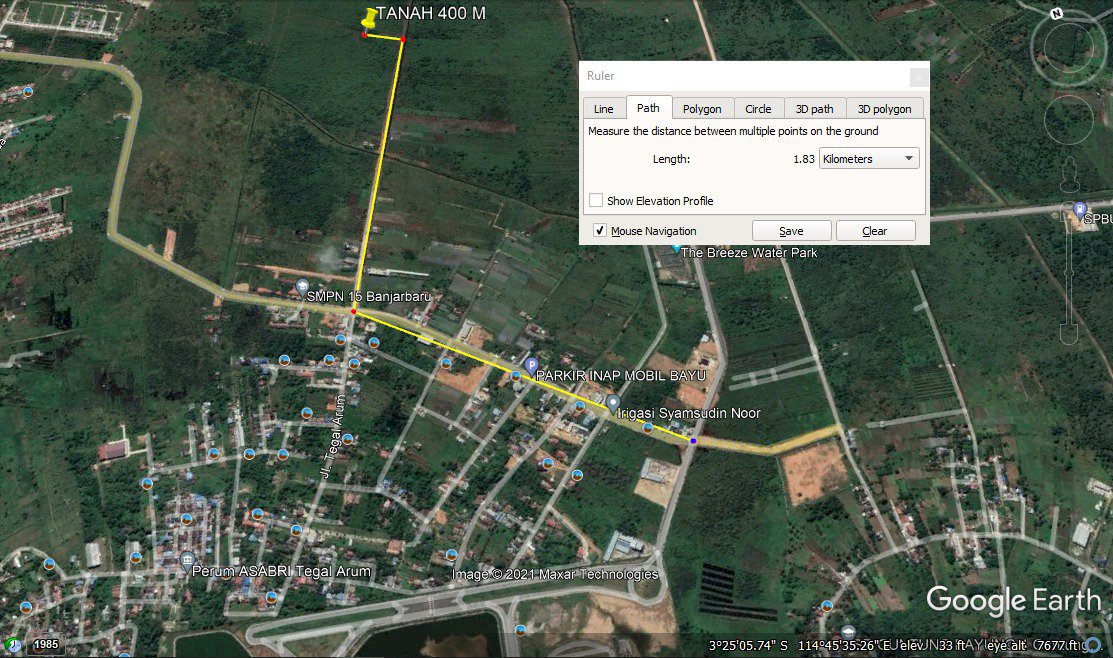
Task: Tap the Perum ASABRI Tegal Arum marker
Action: tap(187, 558)
